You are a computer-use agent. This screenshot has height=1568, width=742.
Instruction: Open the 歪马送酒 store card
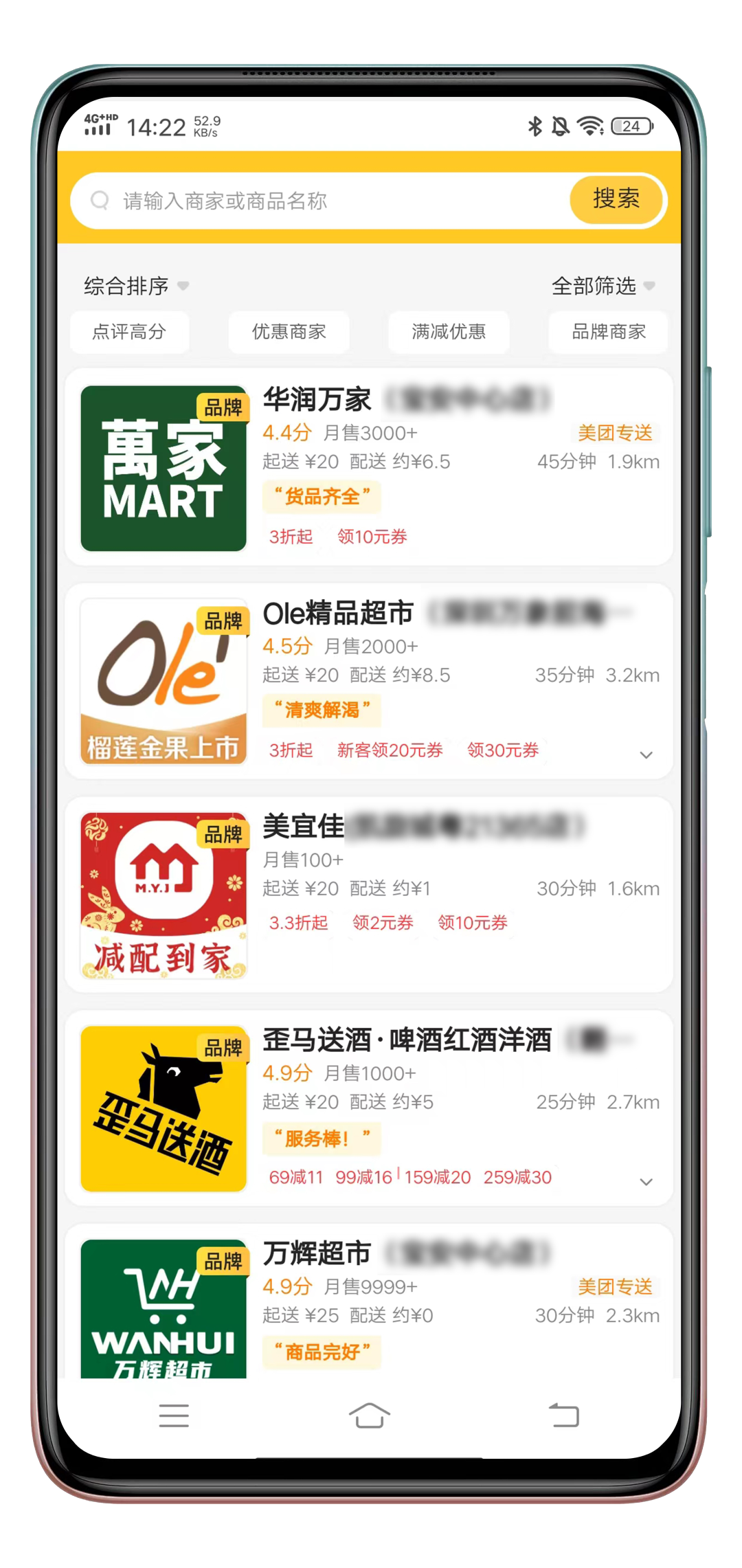coord(369,1108)
